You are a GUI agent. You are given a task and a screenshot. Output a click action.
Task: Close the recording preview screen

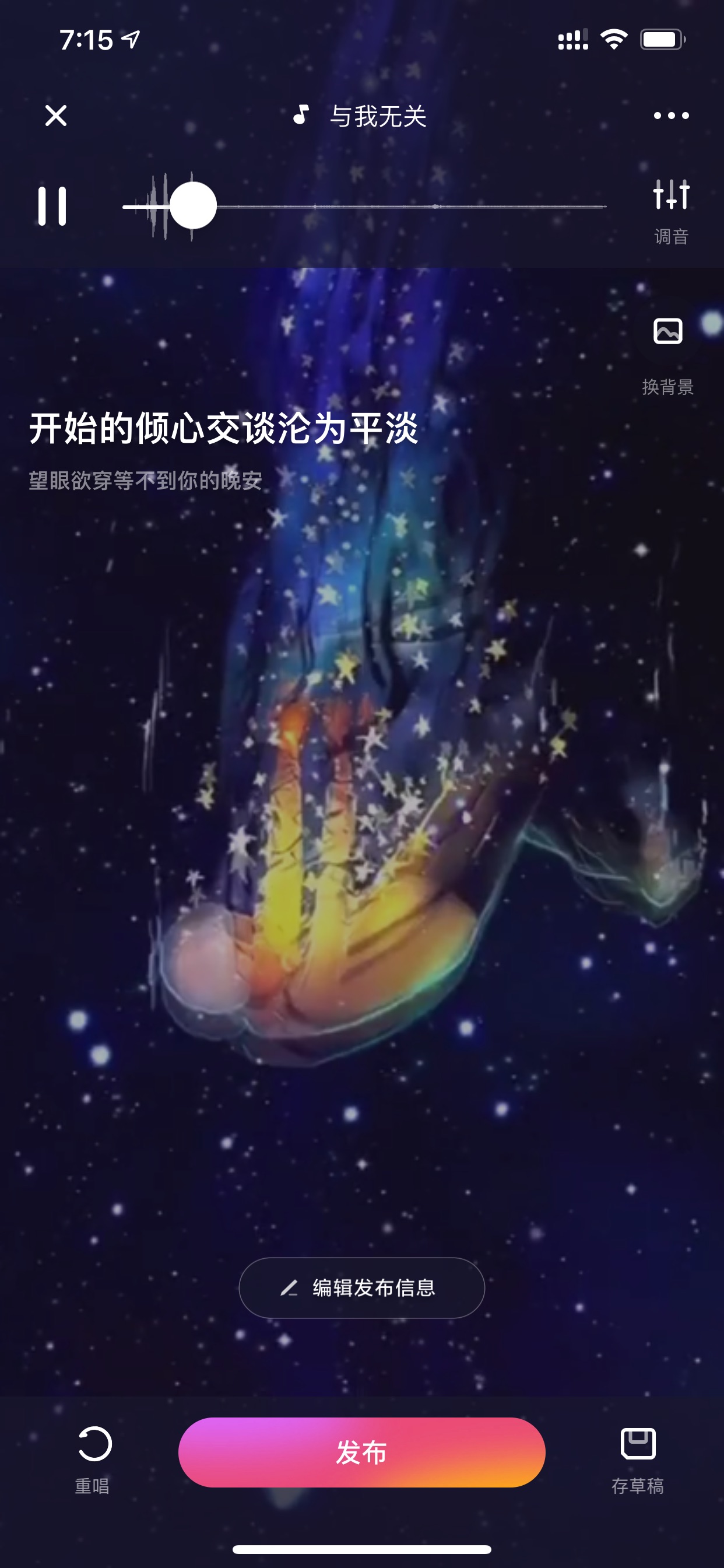(56, 115)
